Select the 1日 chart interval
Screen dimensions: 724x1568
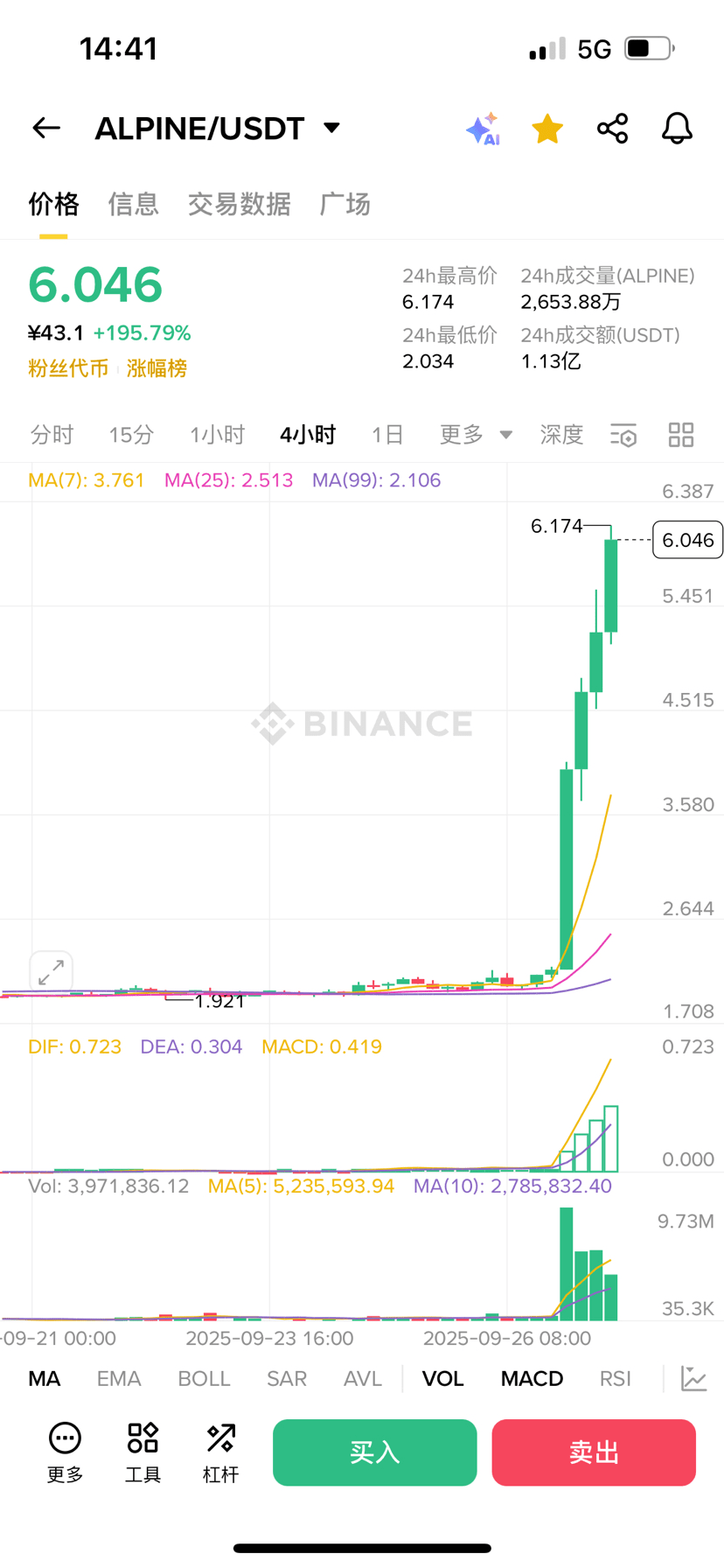[x=387, y=434]
